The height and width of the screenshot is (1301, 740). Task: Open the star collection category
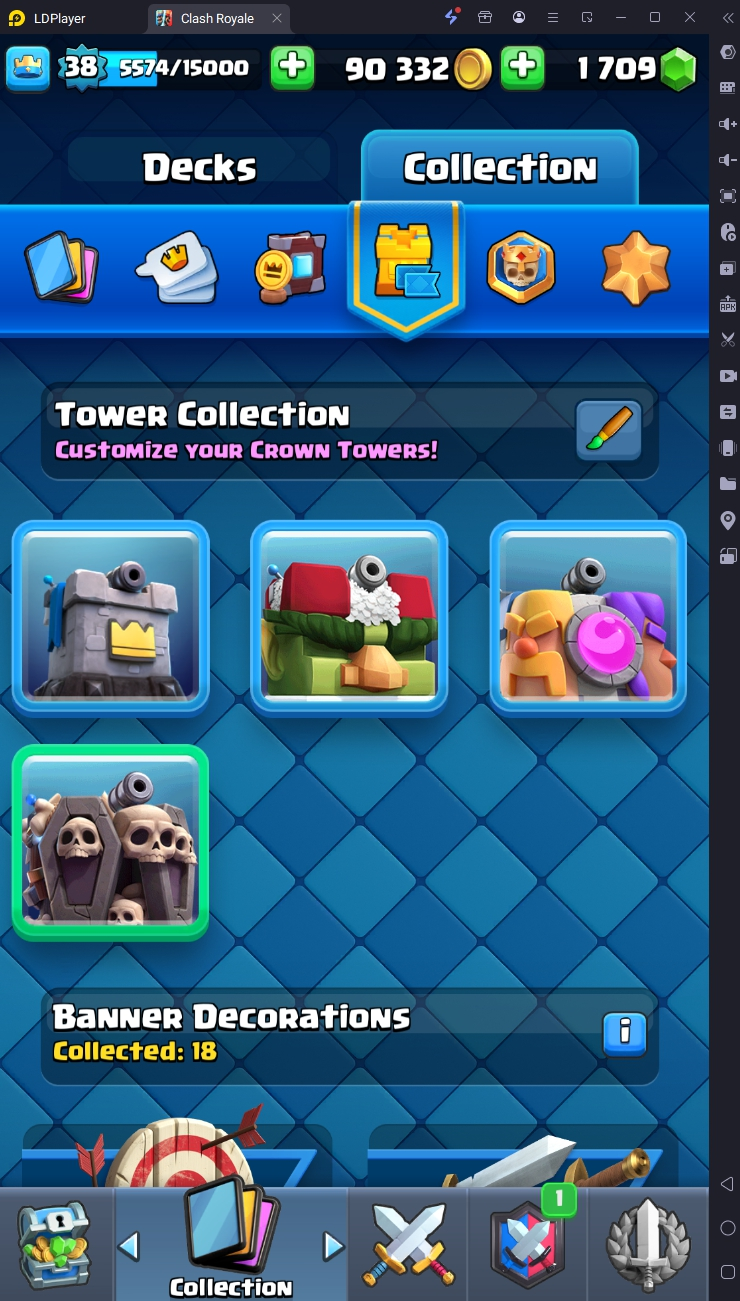635,267
